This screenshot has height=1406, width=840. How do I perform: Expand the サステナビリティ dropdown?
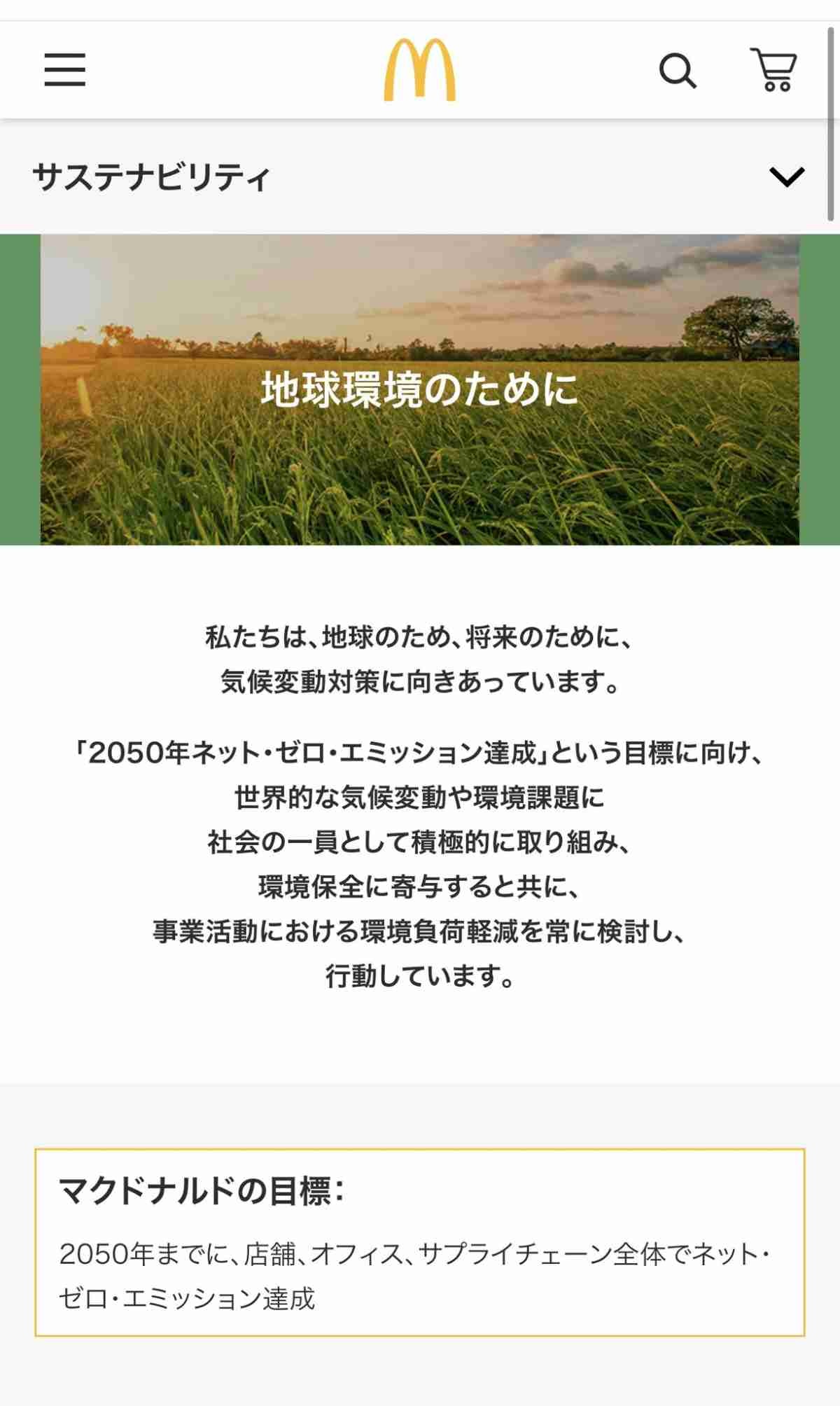click(x=787, y=176)
